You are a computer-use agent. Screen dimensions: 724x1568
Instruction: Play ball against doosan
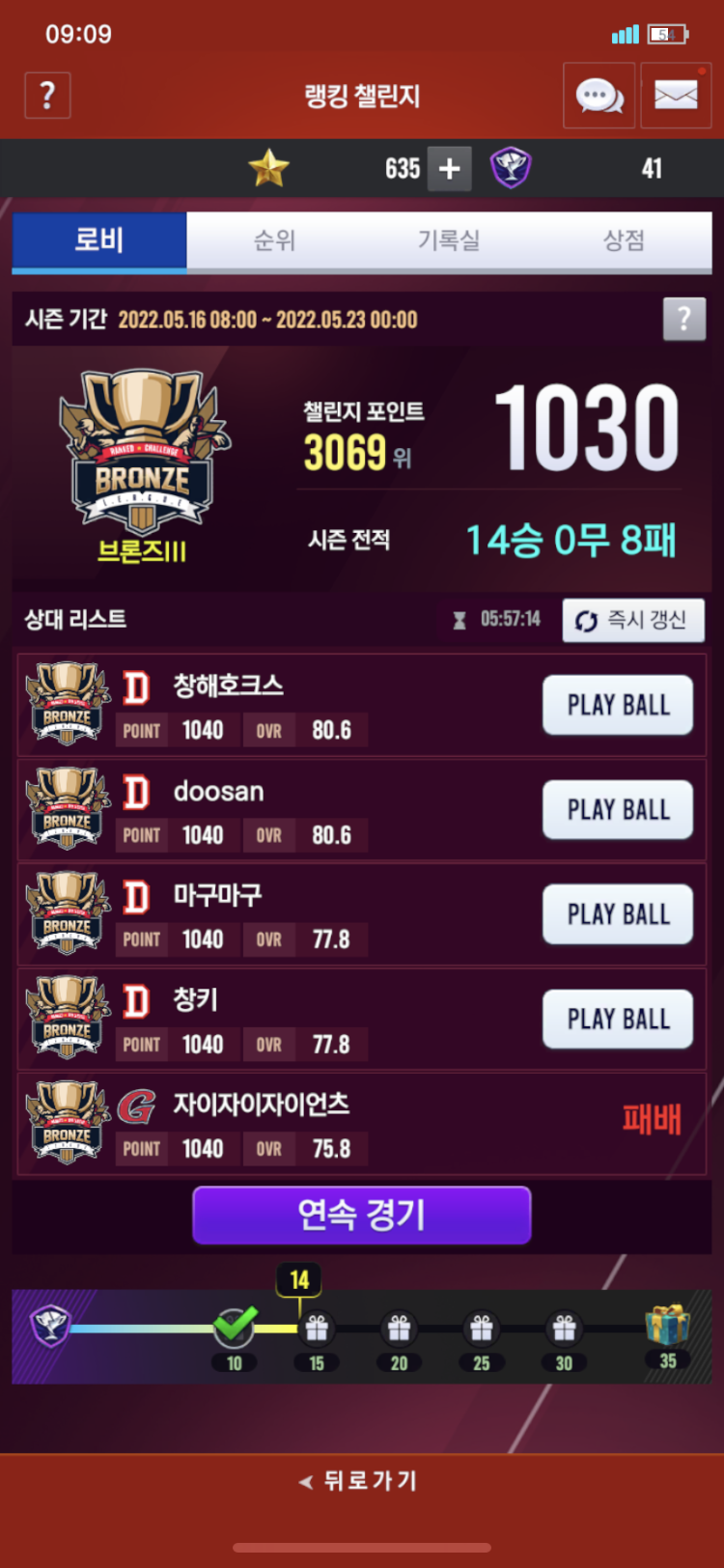[618, 809]
